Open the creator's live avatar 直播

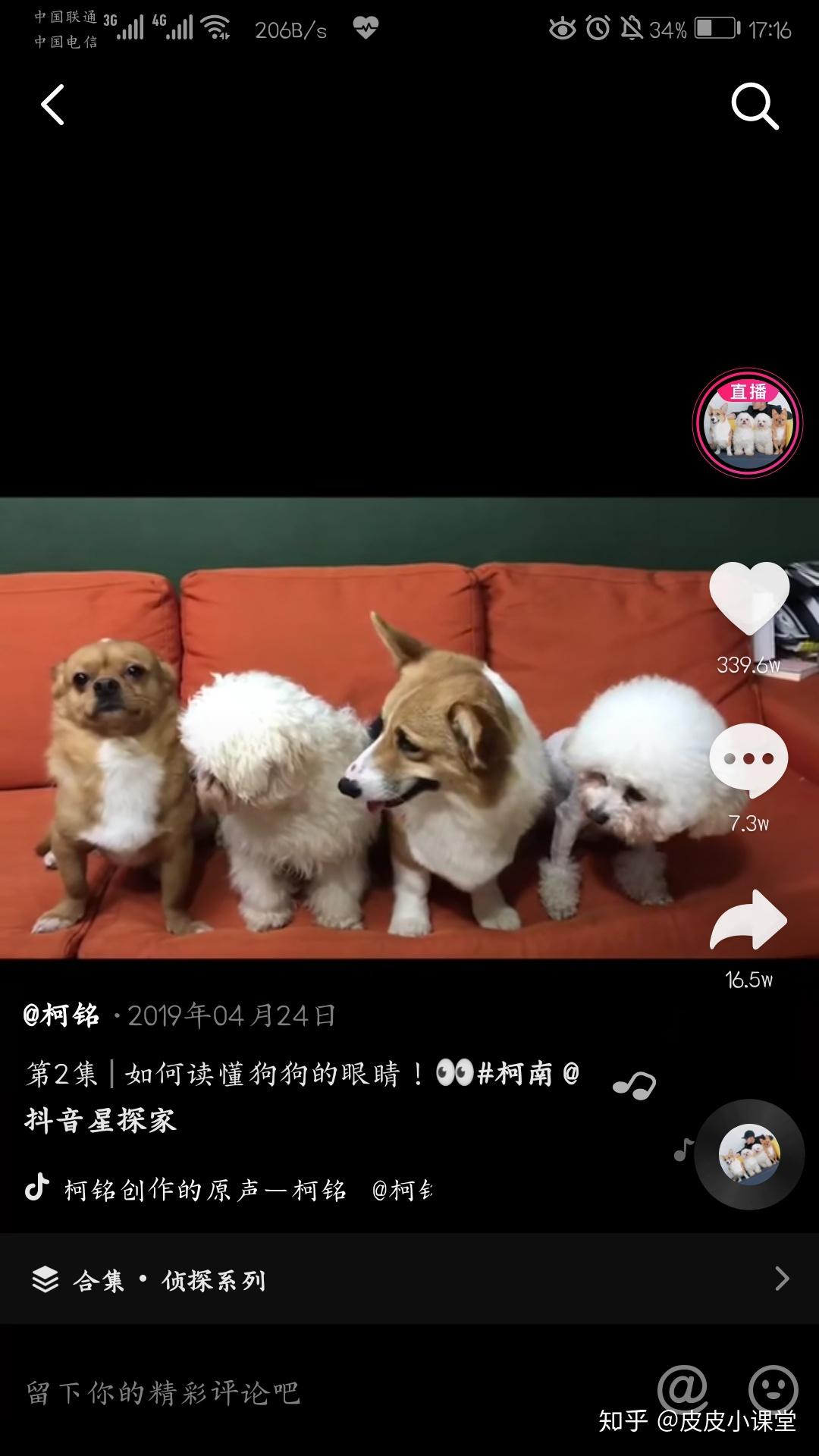[x=747, y=423]
